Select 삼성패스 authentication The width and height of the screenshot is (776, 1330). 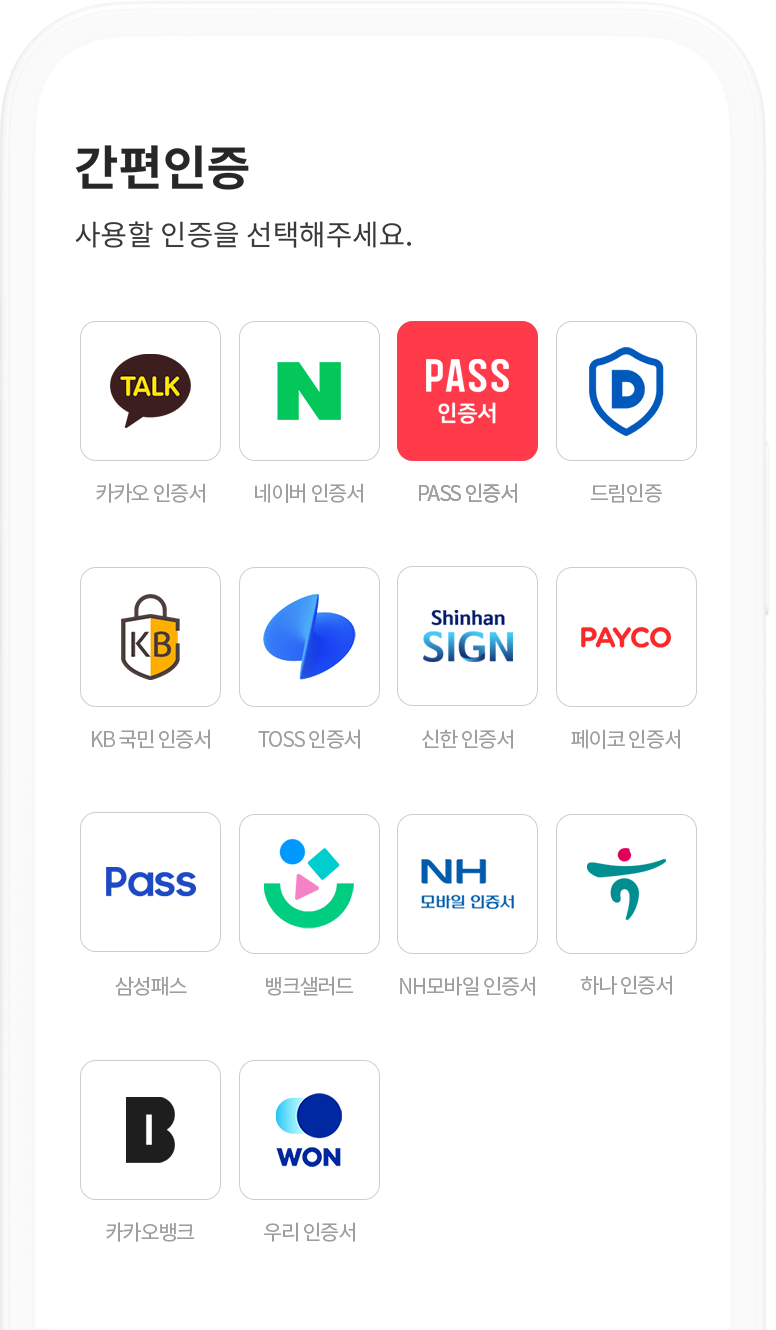pos(150,883)
